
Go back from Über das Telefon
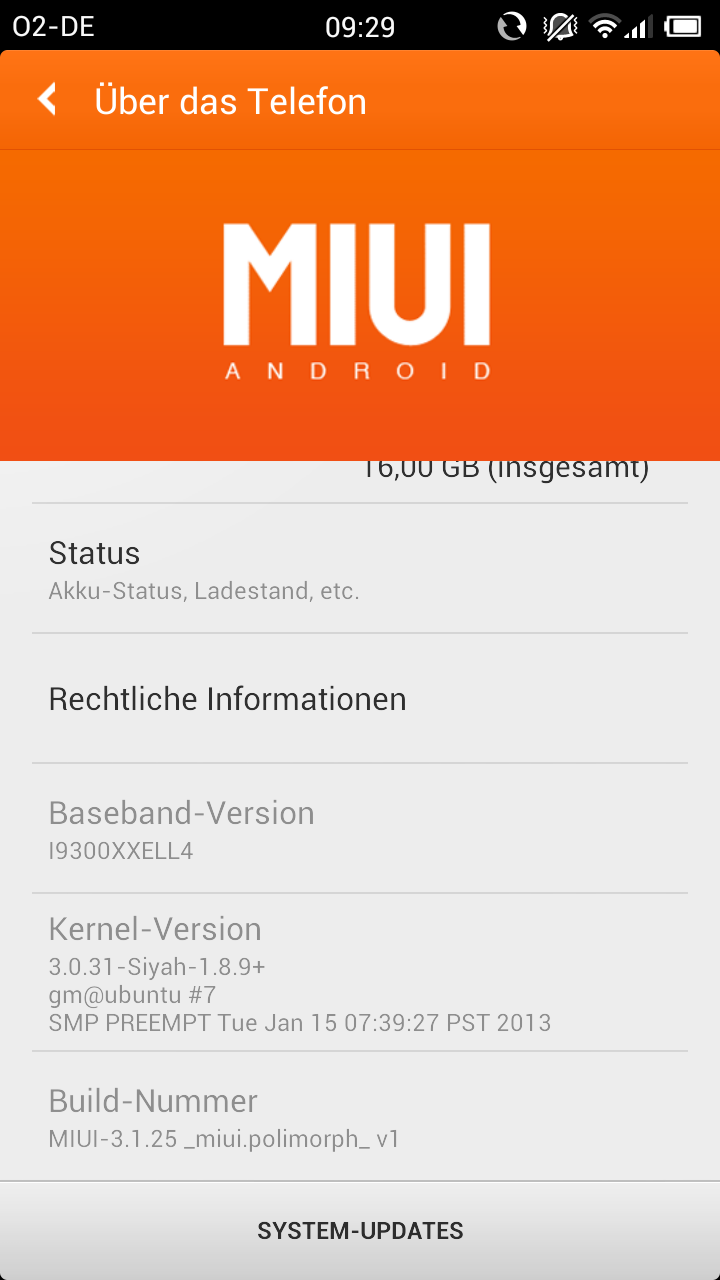47,100
